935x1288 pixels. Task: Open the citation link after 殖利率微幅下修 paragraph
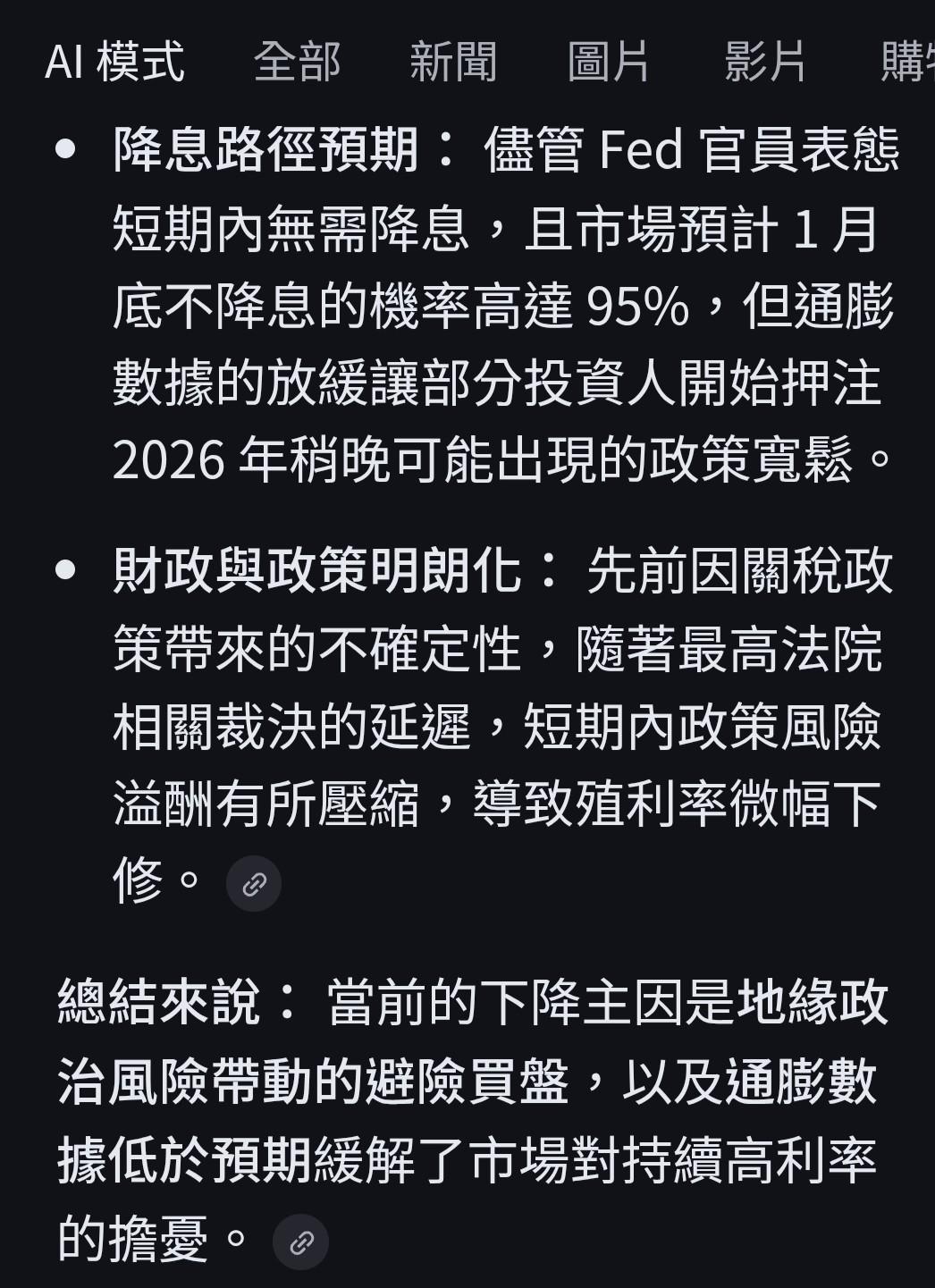click(x=256, y=883)
